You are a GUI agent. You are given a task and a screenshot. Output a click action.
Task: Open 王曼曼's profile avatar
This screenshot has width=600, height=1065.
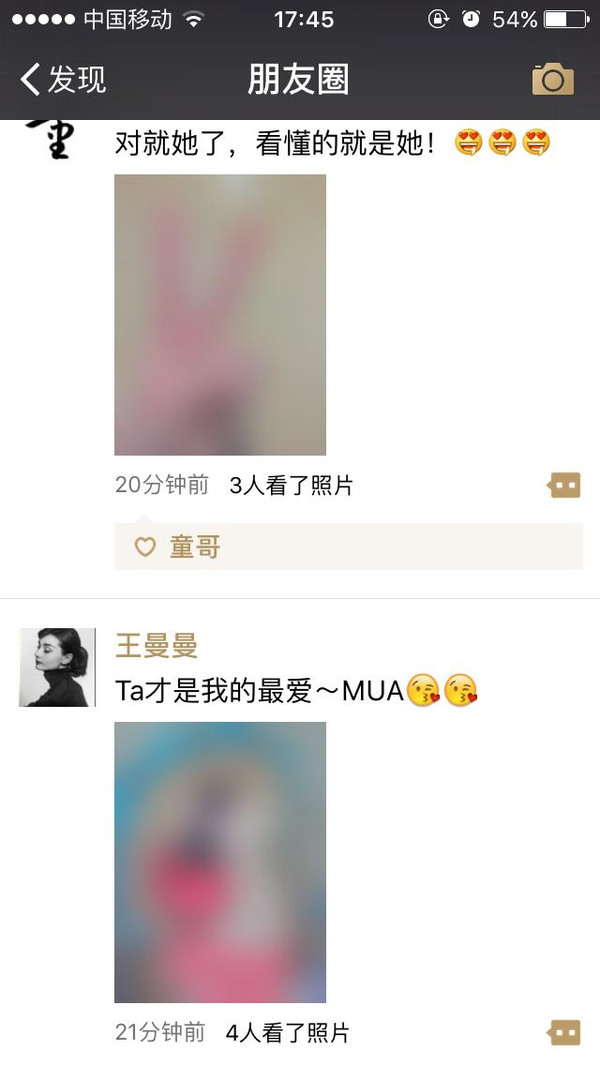(x=57, y=667)
